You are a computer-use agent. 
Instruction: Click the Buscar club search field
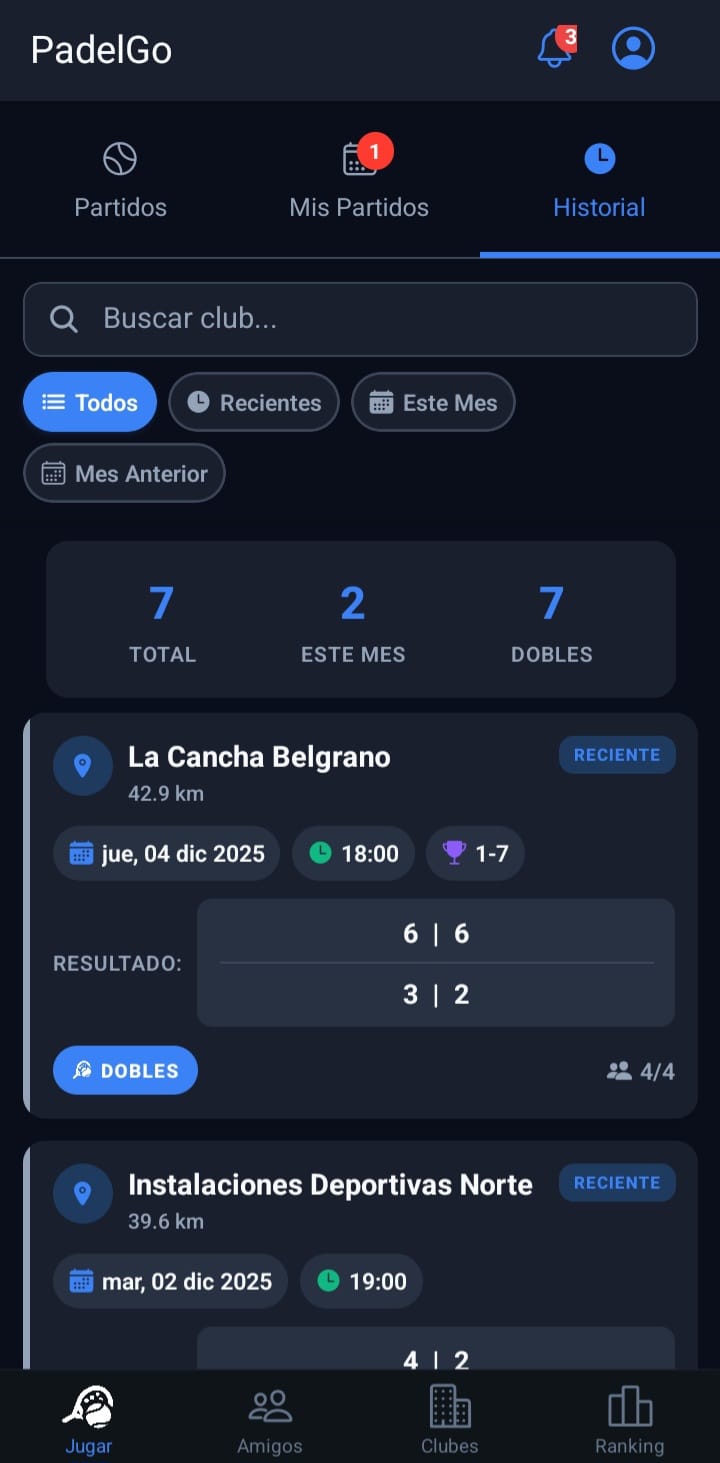tap(360, 318)
